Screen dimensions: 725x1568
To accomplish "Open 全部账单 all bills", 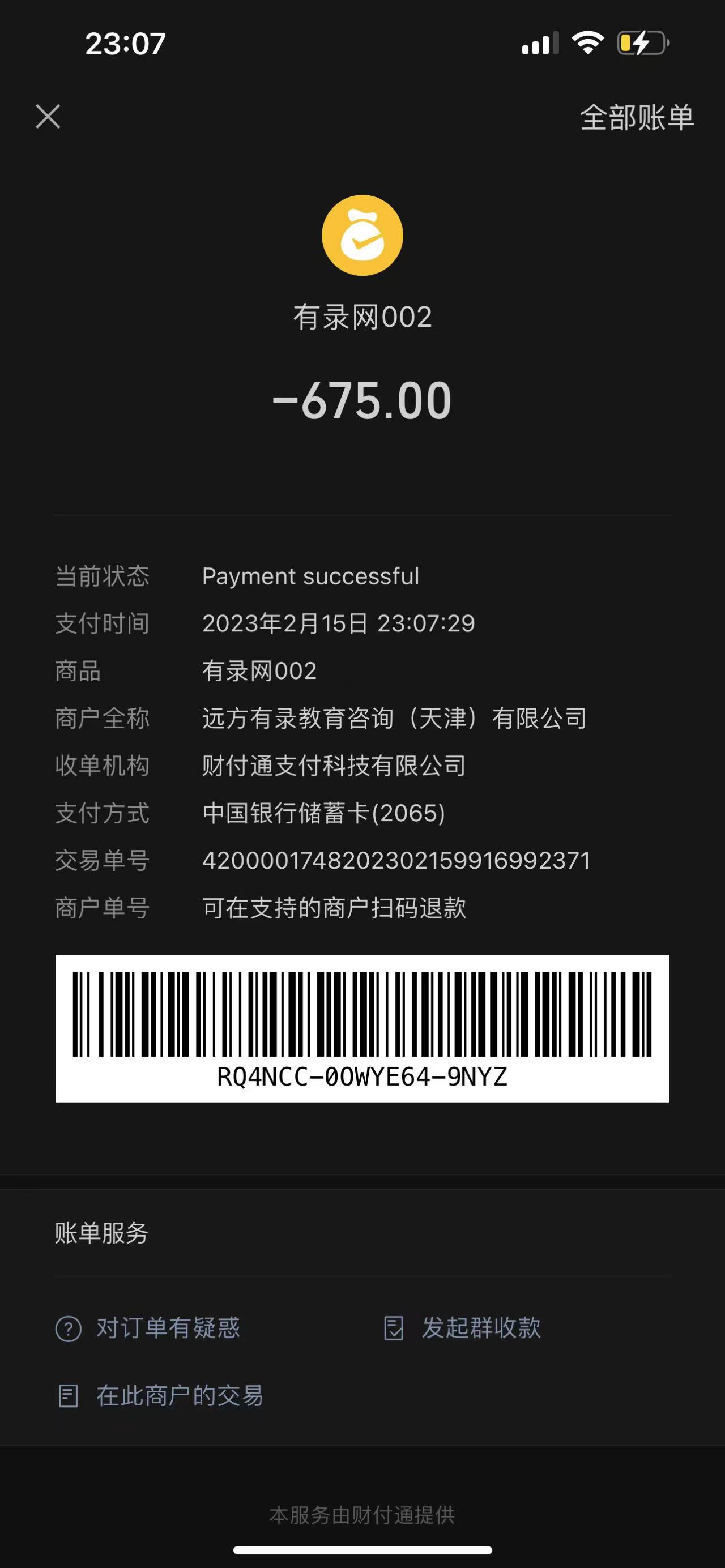I will (636, 117).
